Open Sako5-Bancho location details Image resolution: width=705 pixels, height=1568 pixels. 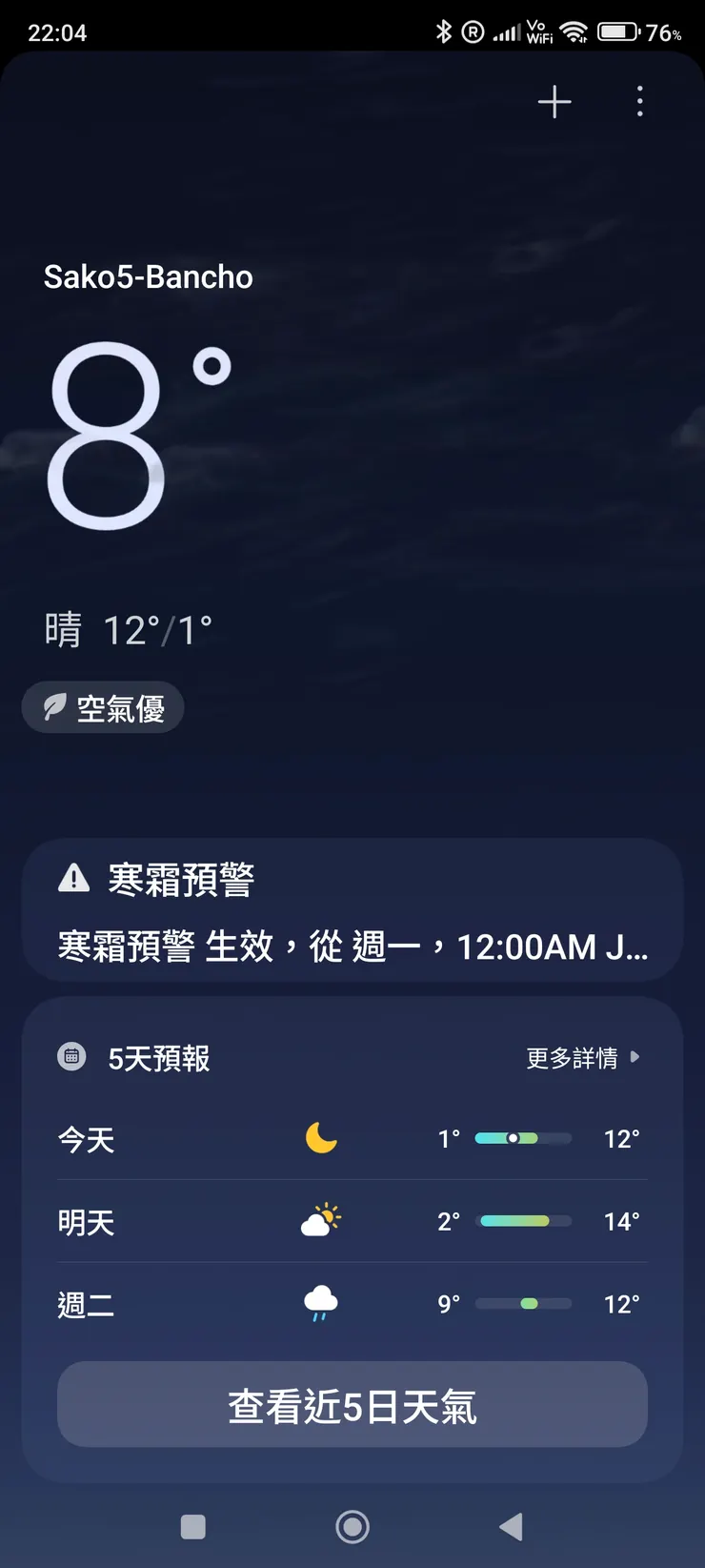(x=148, y=276)
